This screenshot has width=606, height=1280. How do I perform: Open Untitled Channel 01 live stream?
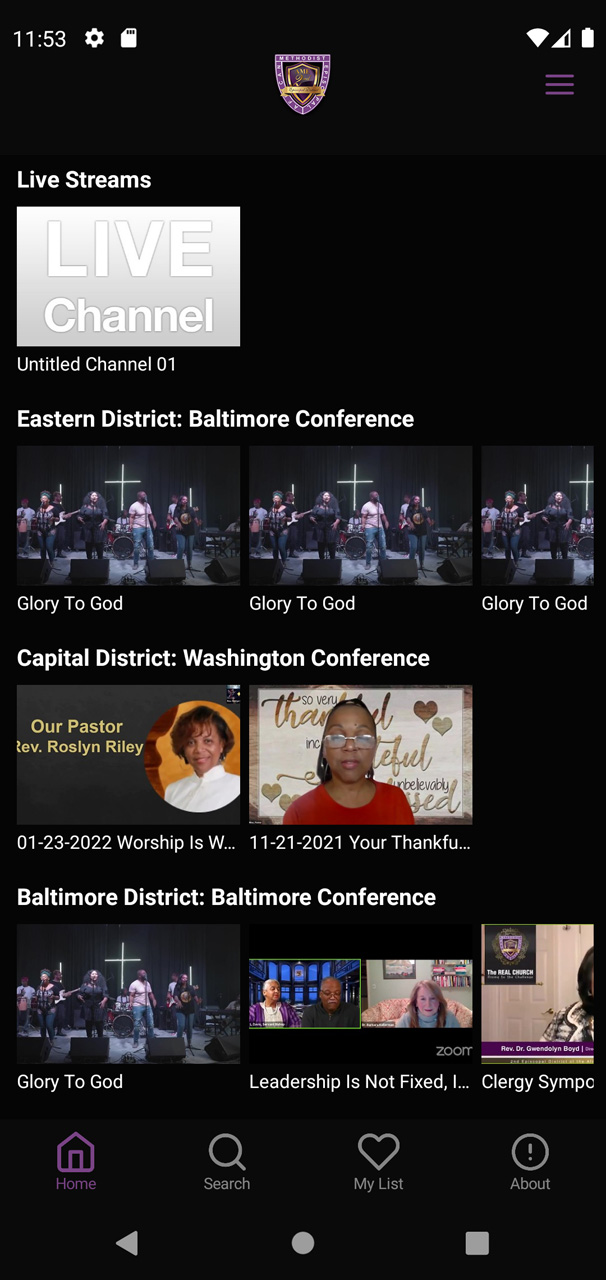tap(128, 277)
